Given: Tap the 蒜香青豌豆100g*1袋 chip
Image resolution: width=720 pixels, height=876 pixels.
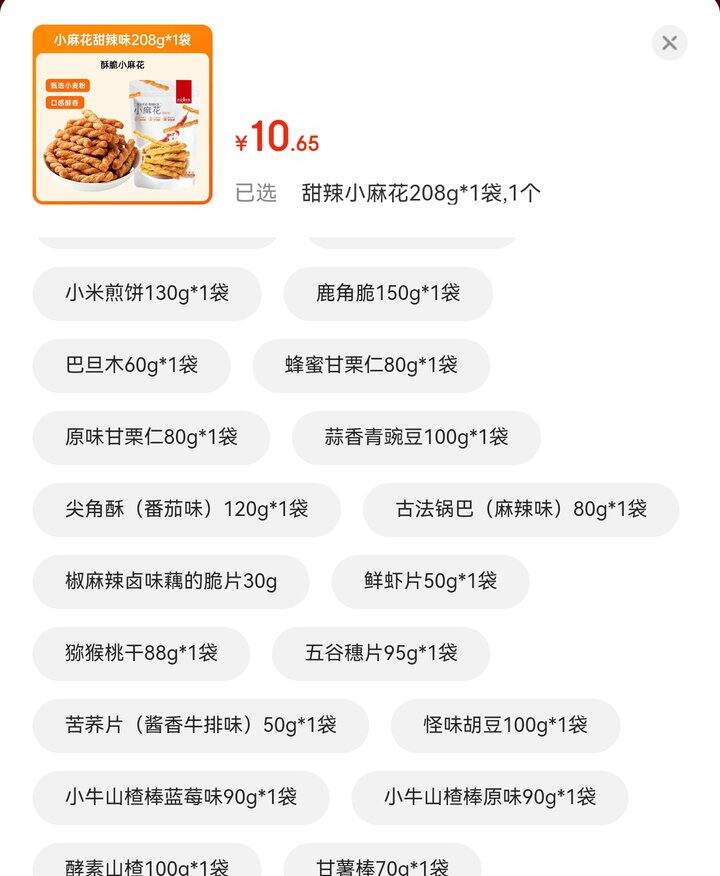Looking at the screenshot, I should click(416, 437).
